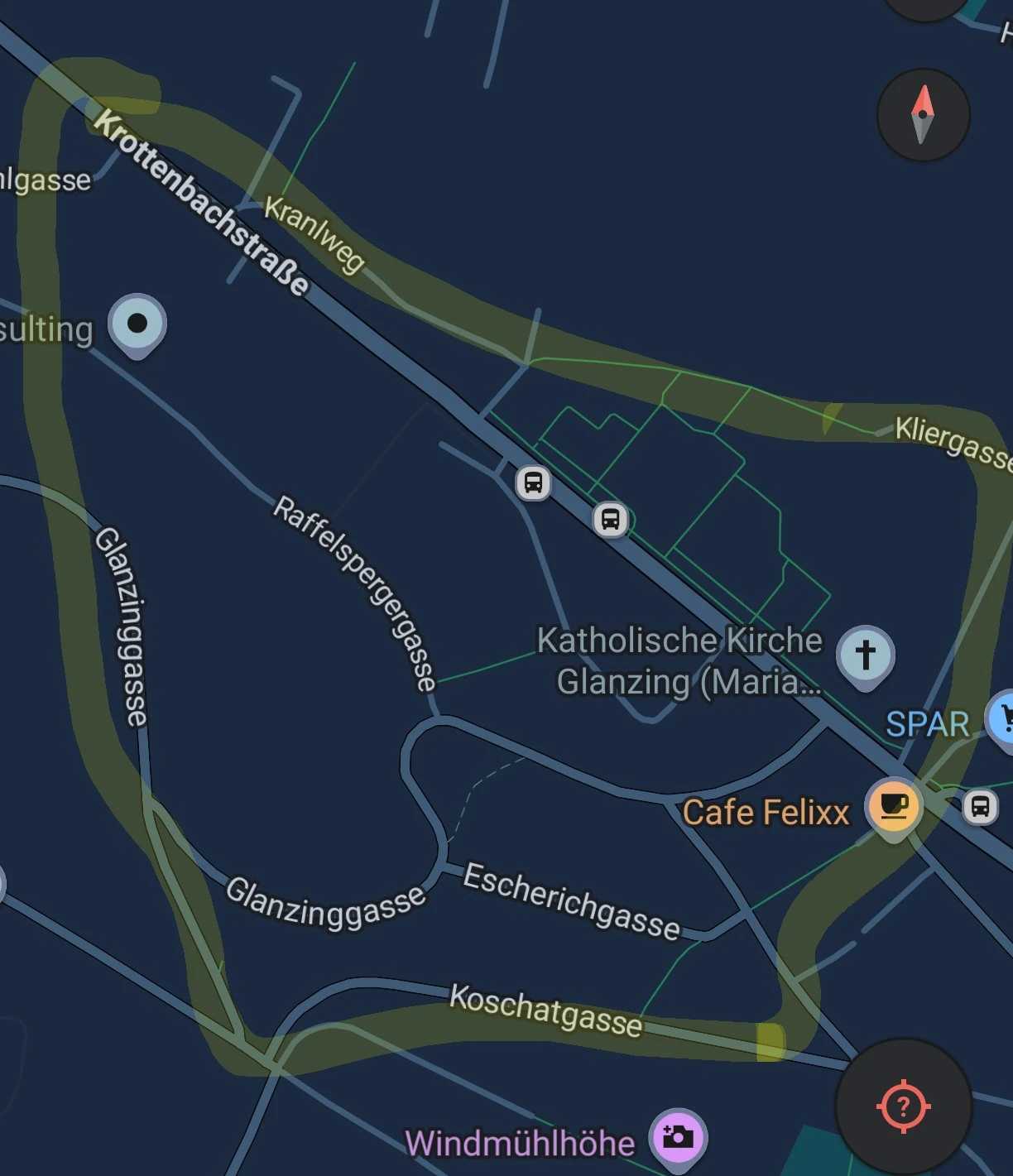1013x1176 pixels.
Task: Open Katholische Kirche Glanzing church marker
Action: tap(865, 655)
